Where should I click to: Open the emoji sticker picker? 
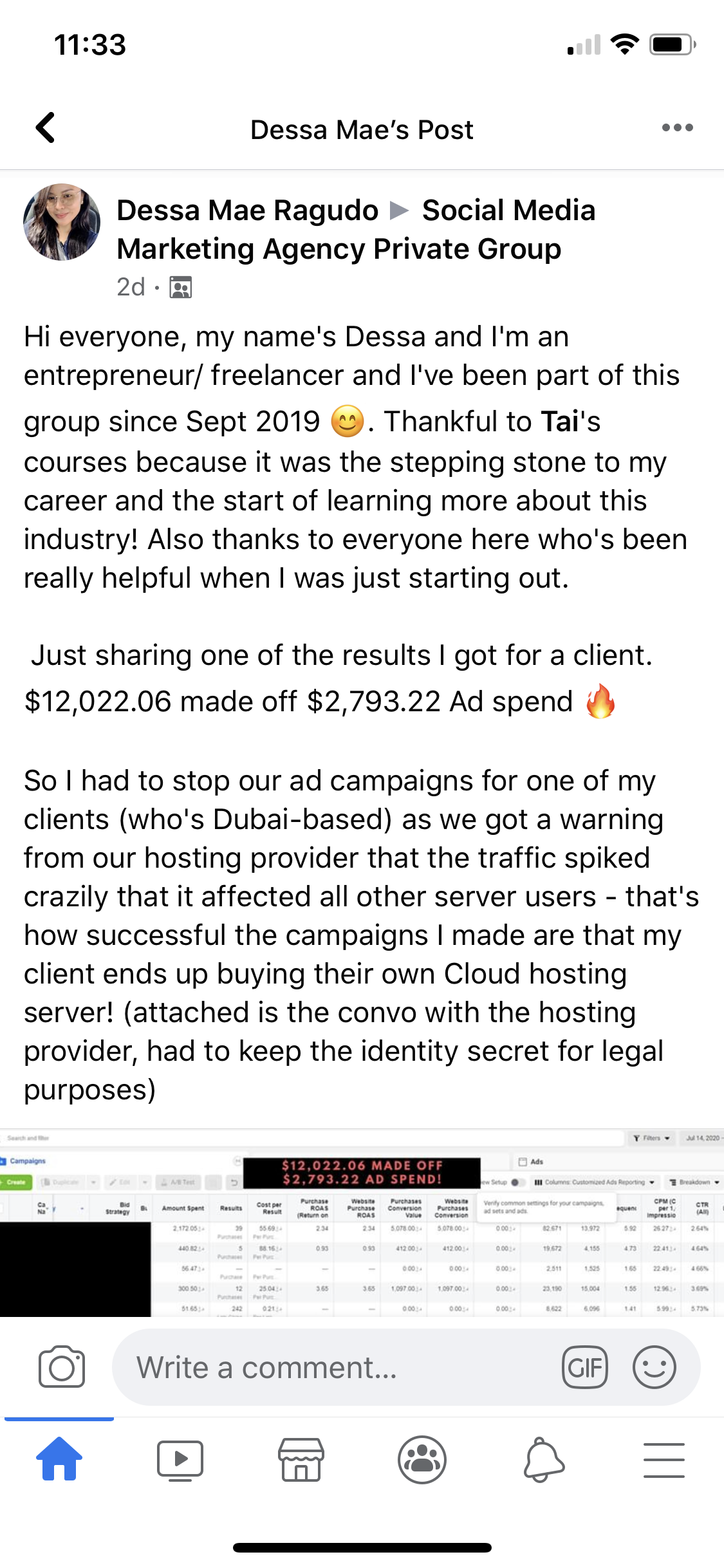[x=654, y=1367]
